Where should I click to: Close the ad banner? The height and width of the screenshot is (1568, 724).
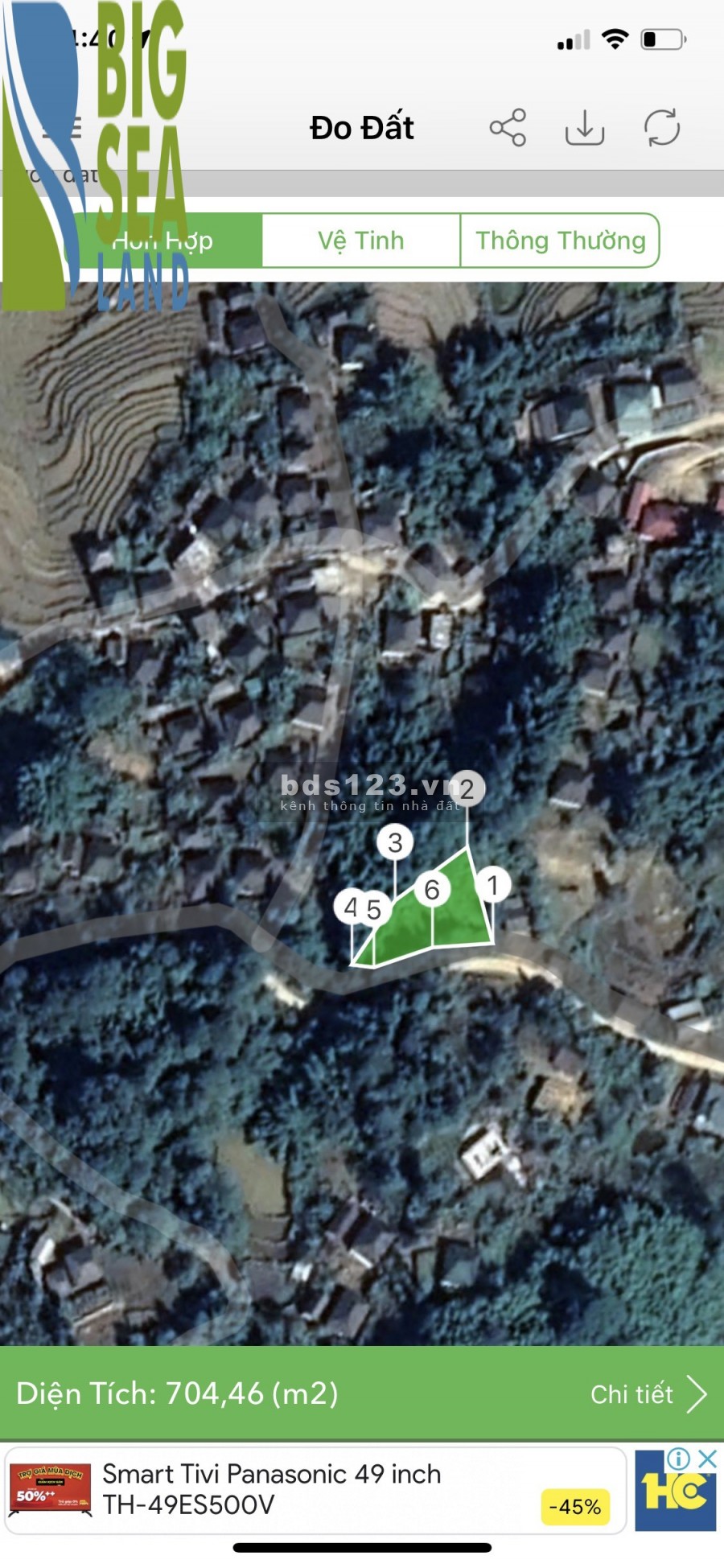coord(707,1459)
